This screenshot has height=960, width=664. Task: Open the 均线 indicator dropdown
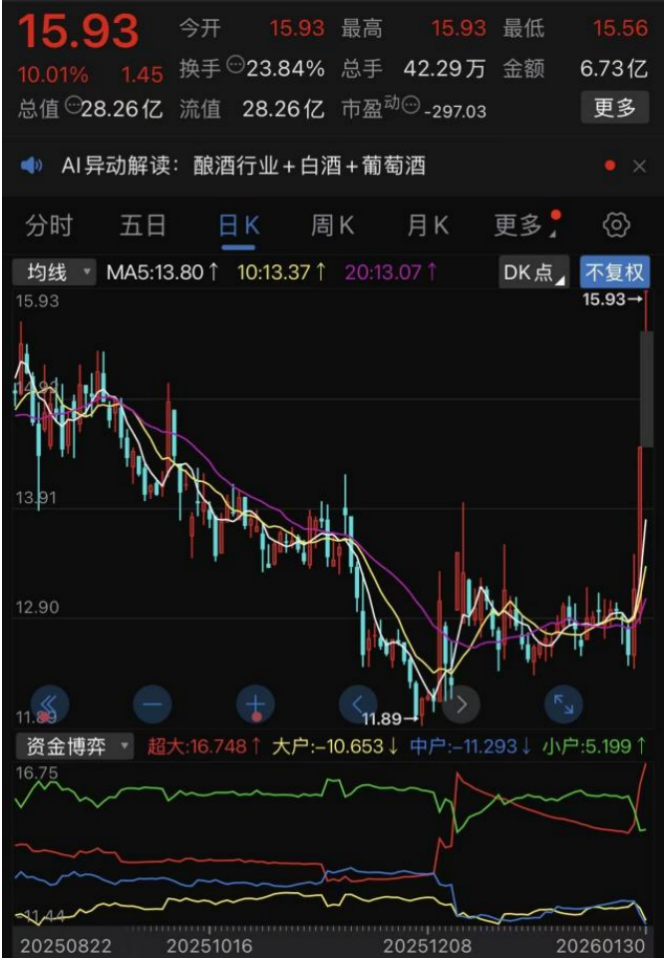click(54, 271)
